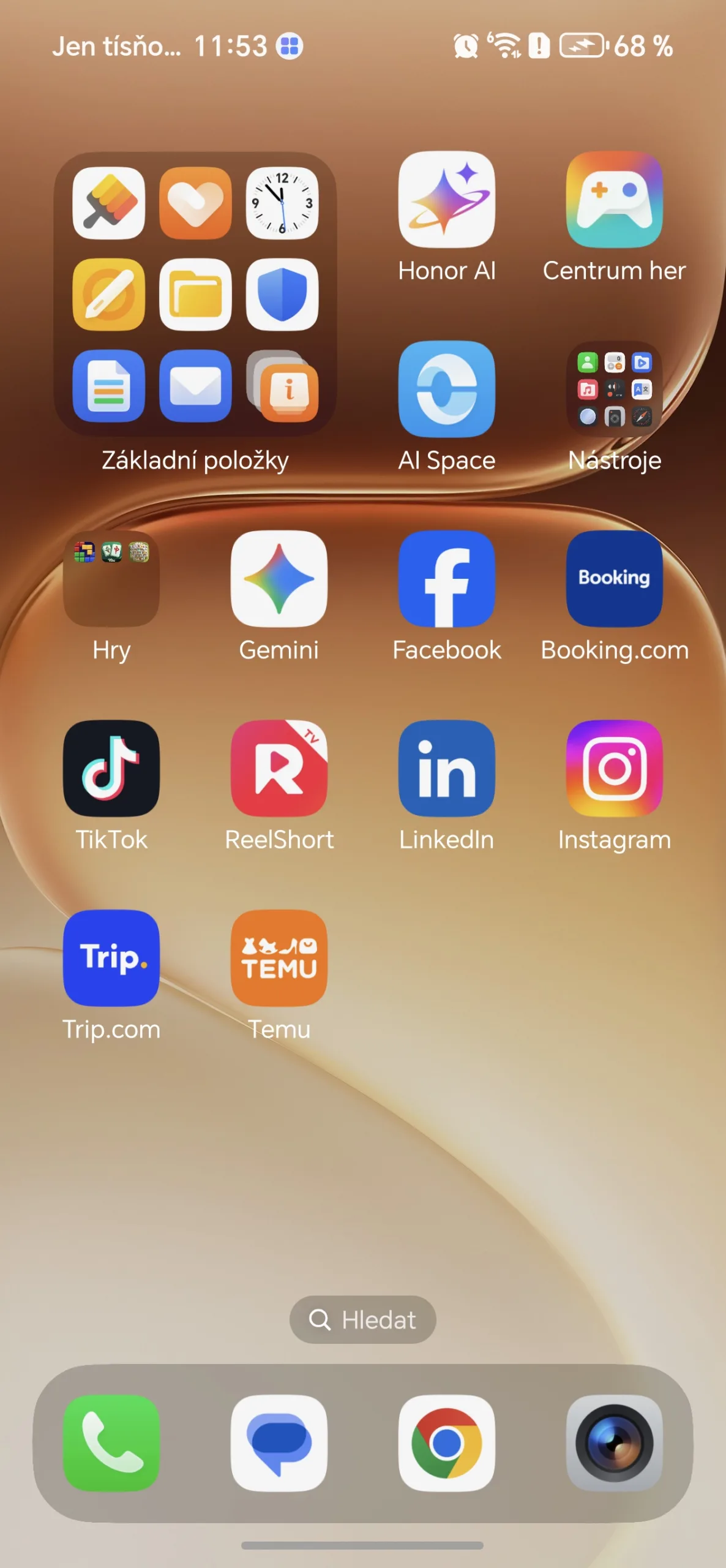Open TikTok

pos(111,768)
